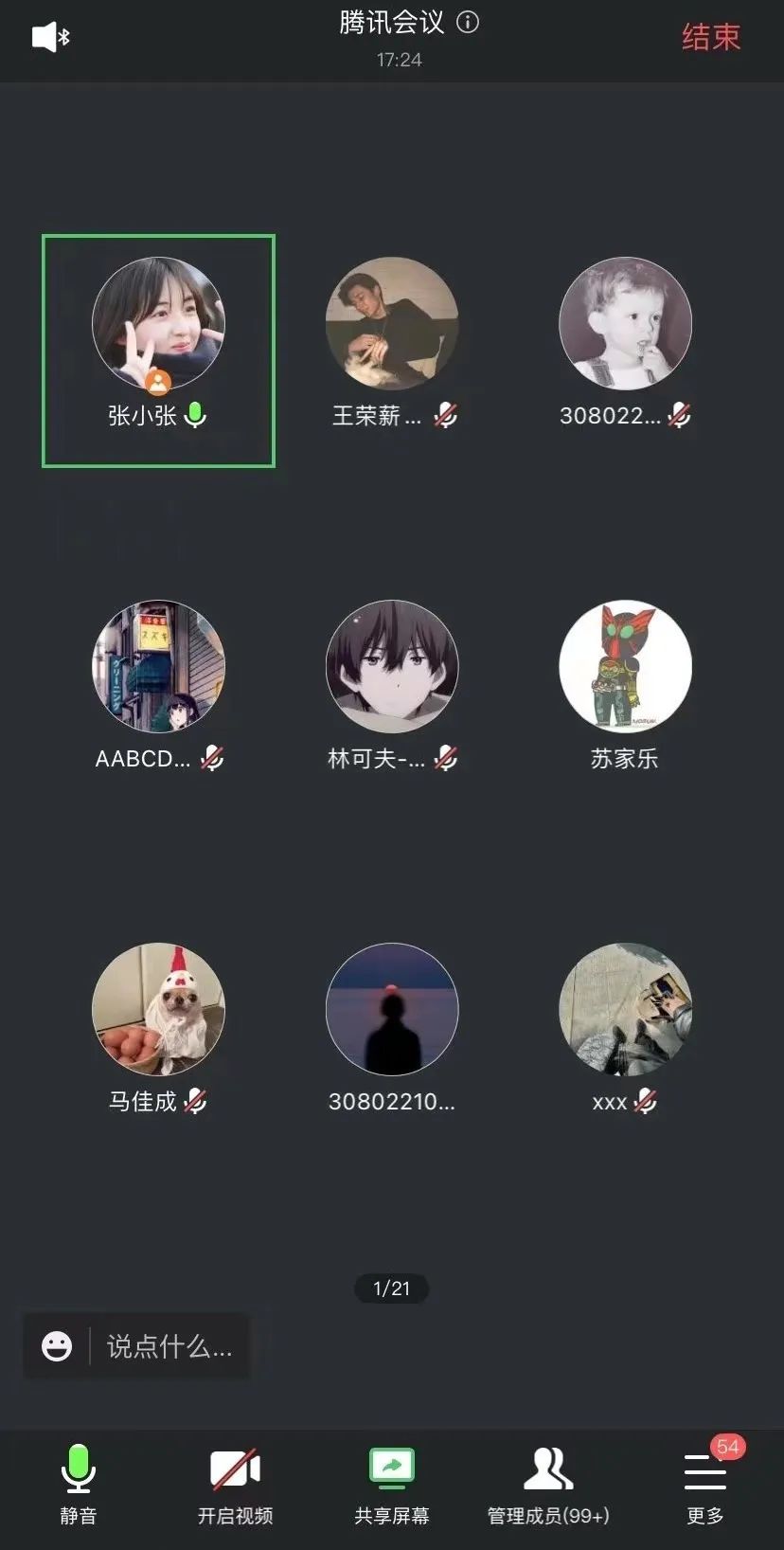Type in the 说点什么 chat field
784x1550 pixels.
point(169,1346)
